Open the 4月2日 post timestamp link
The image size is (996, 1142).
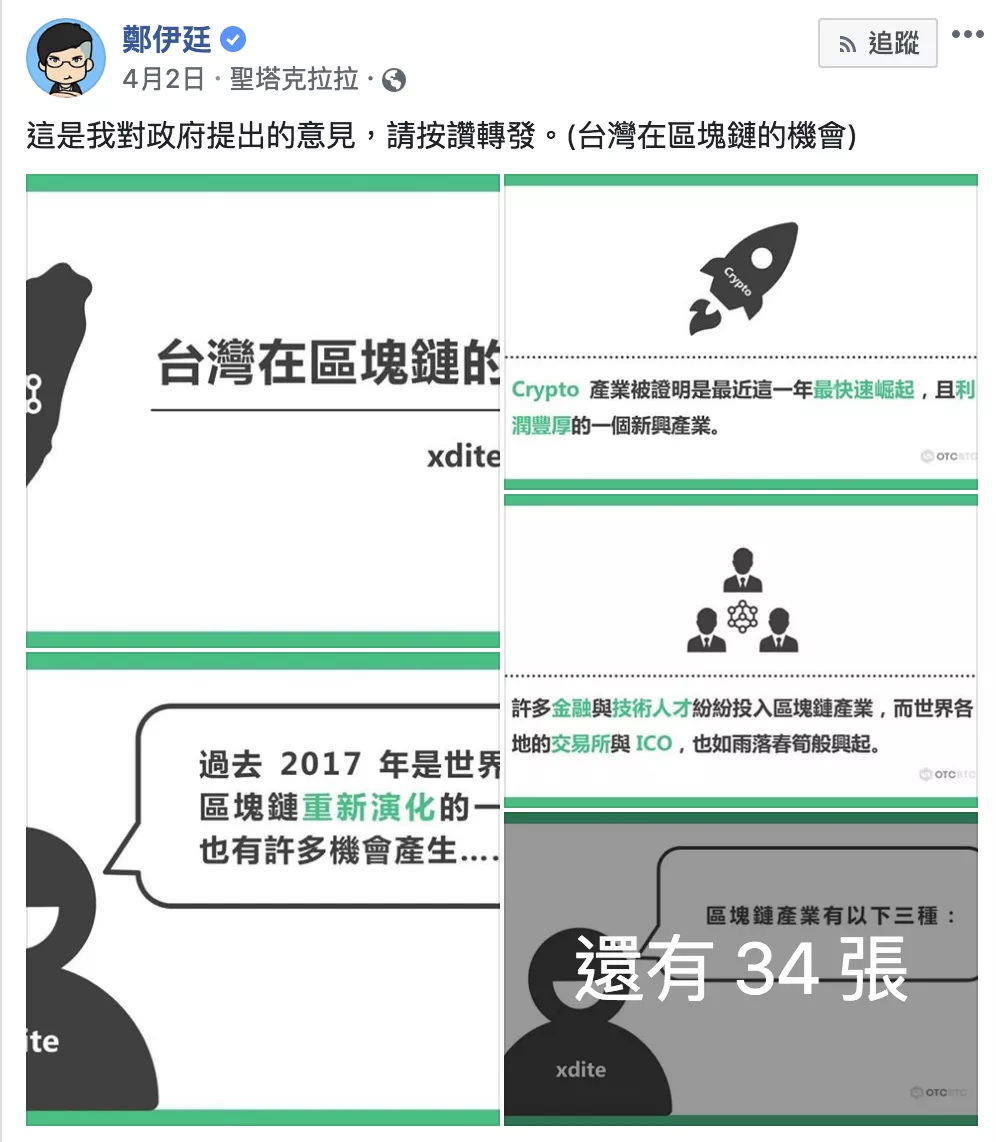point(164,80)
